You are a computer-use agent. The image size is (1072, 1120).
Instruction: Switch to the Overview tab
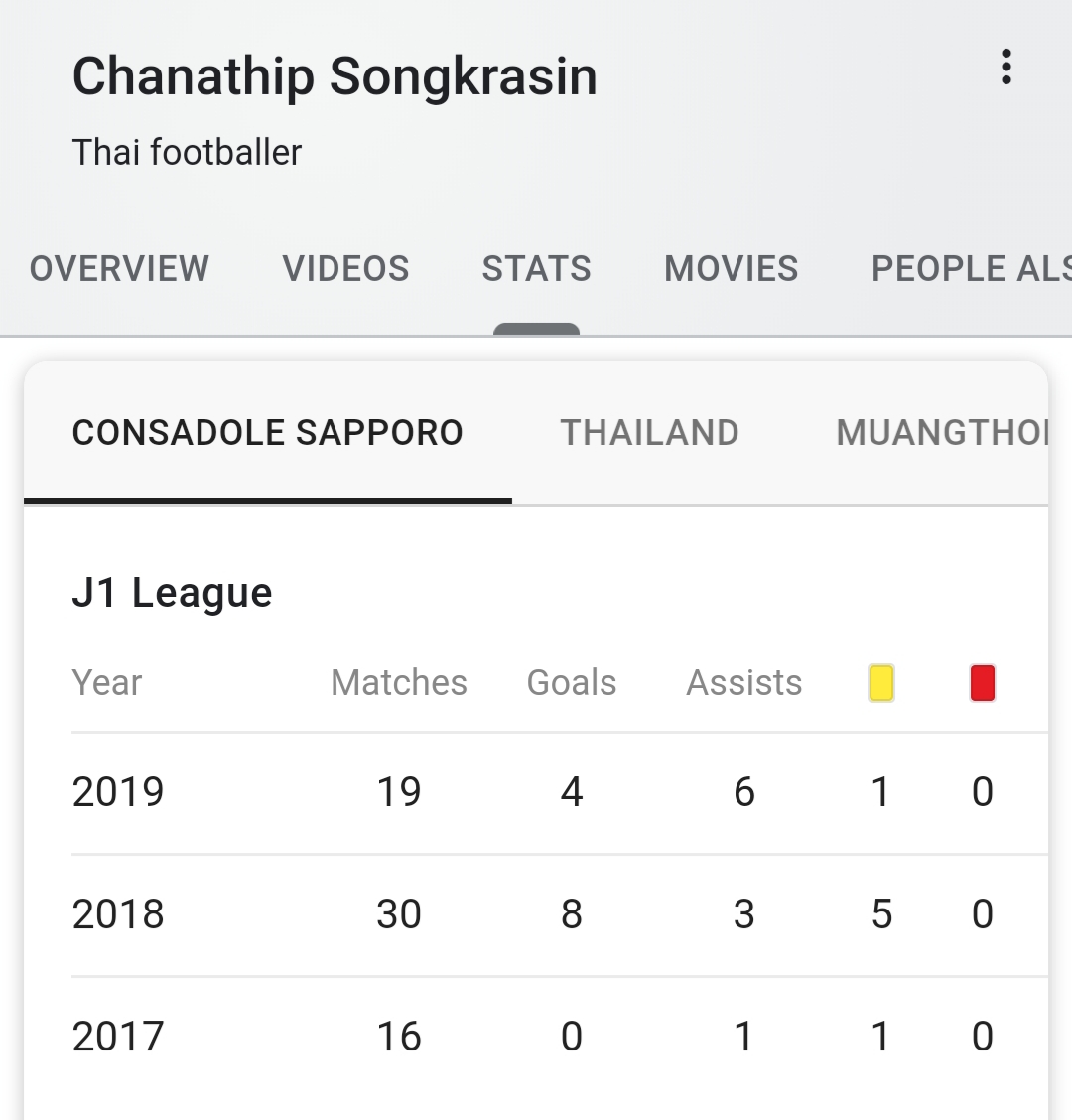(119, 269)
